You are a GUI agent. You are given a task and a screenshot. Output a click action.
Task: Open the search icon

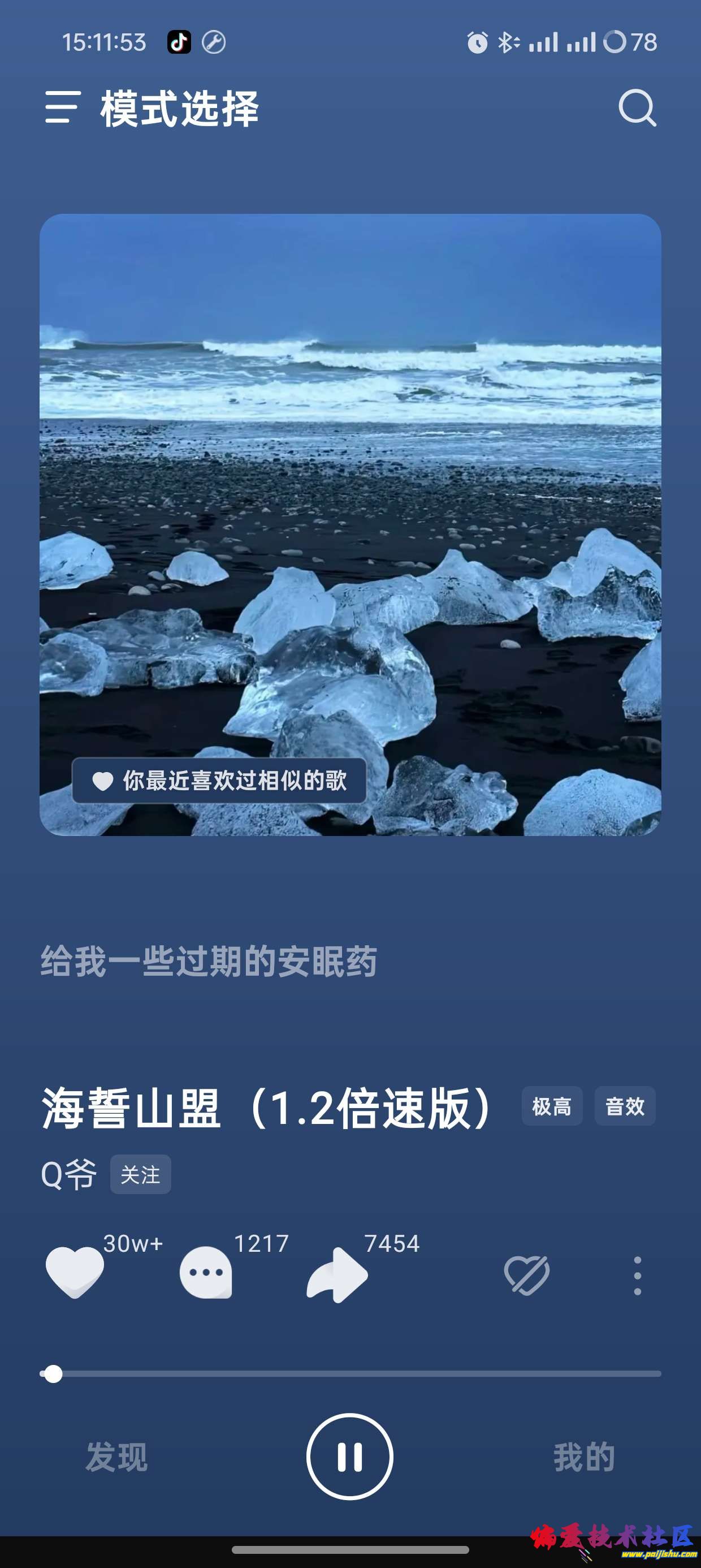click(x=637, y=107)
